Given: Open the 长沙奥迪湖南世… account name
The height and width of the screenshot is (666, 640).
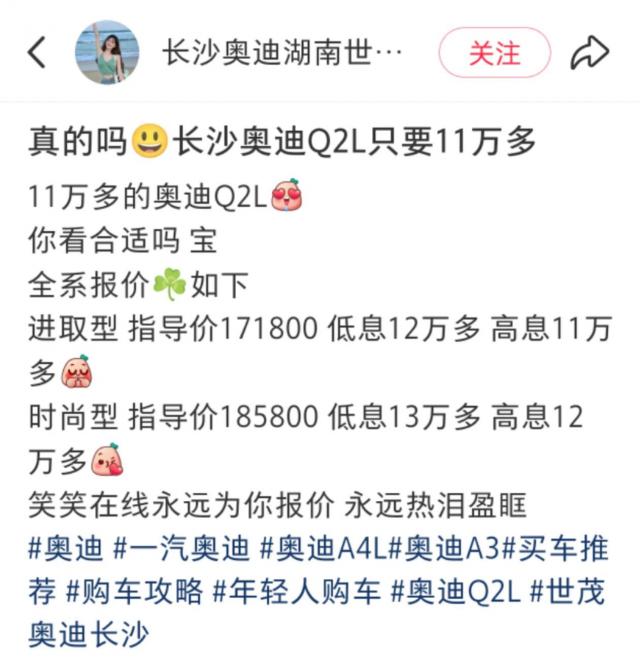Looking at the screenshot, I should (x=283, y=52).
